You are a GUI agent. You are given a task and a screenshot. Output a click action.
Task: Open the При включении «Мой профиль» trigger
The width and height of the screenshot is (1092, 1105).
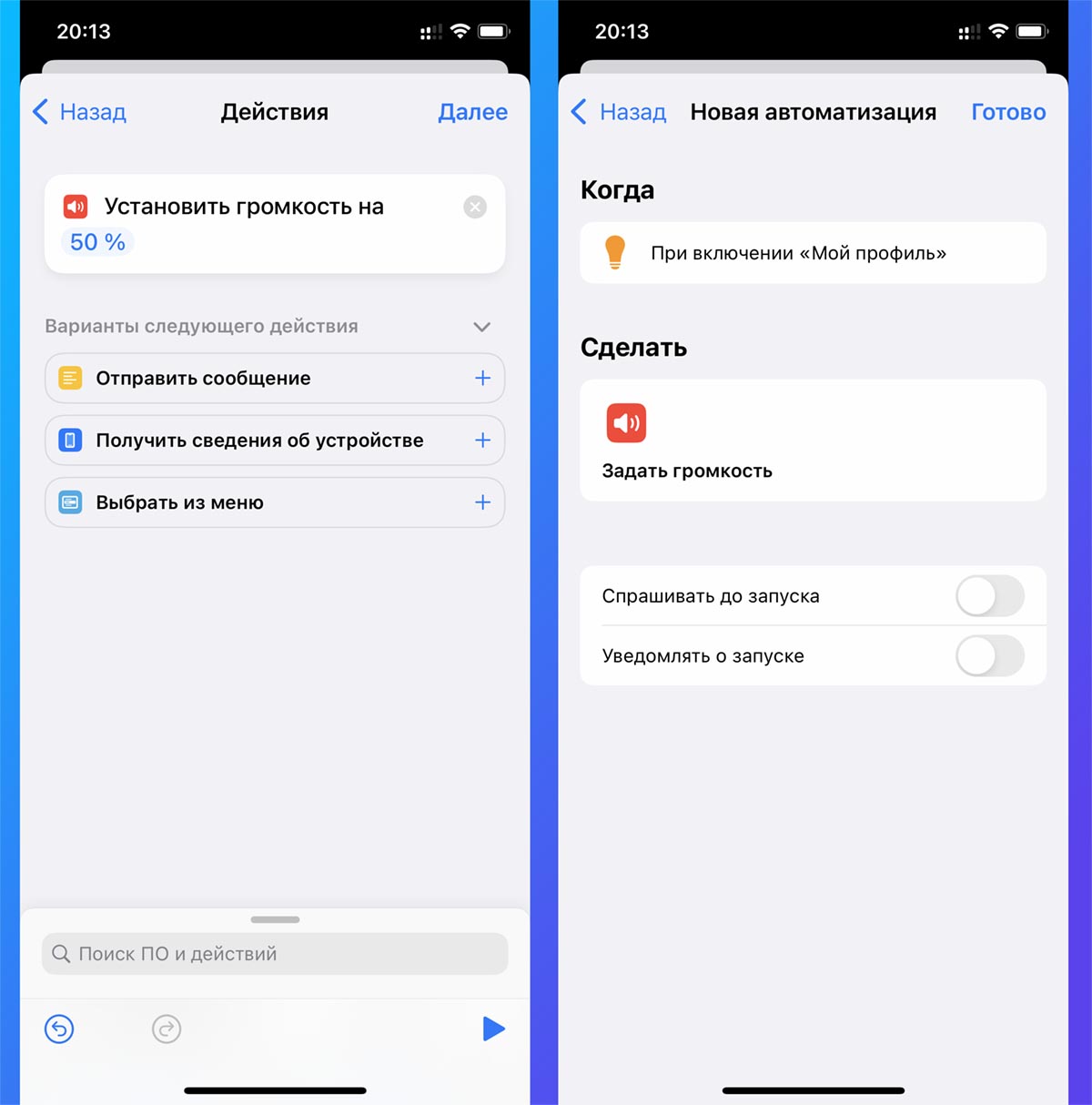click(x=813, y=253)
